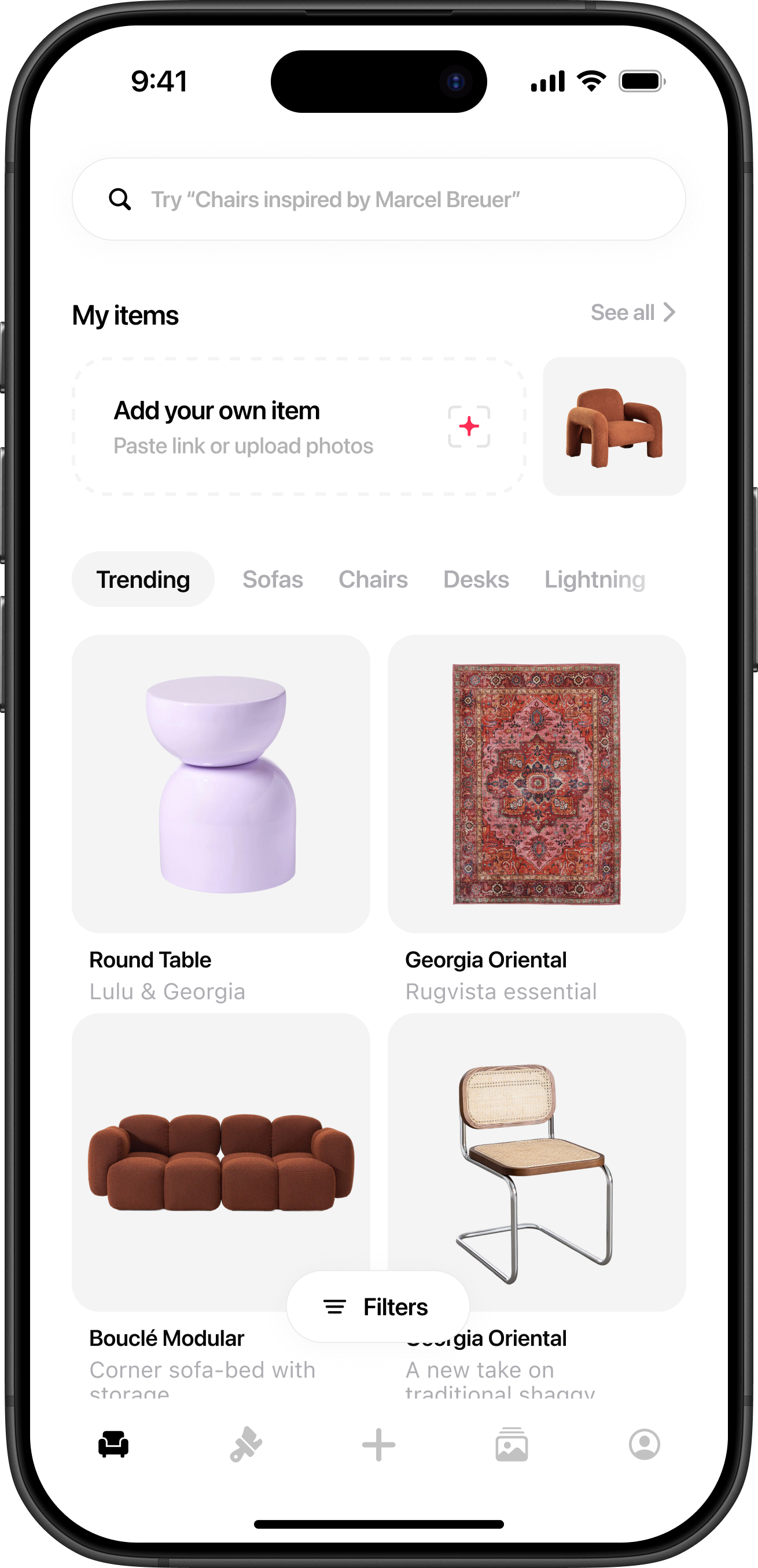Tap the search field for furniture
Screen dimensions: 758x1568
coord(377,200)
